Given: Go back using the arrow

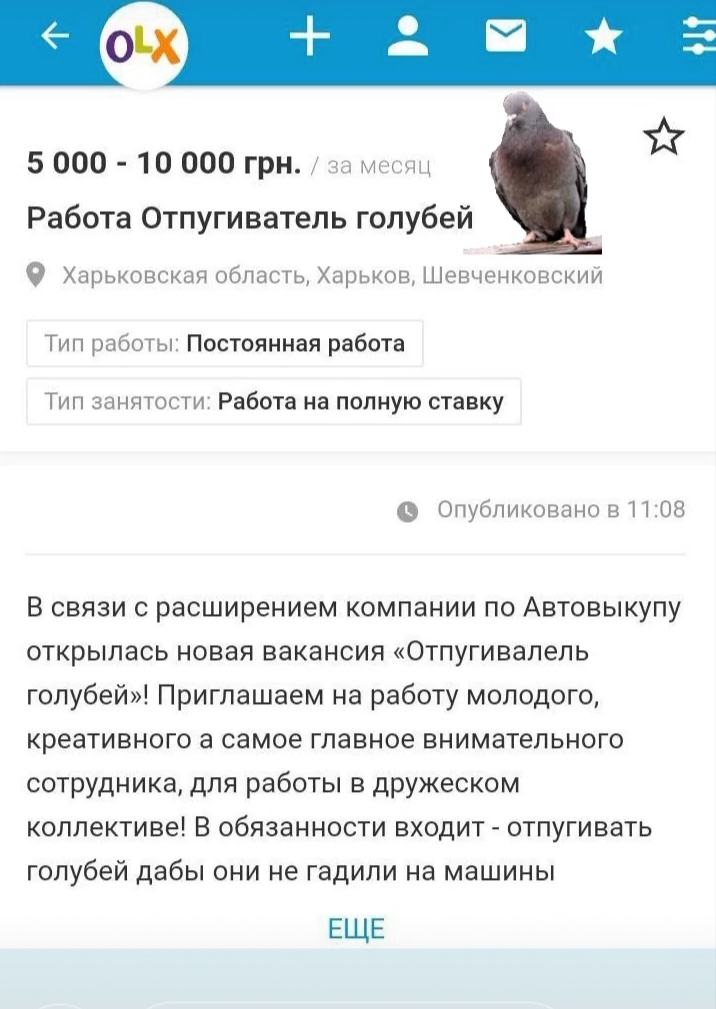Looking at the screenshot, I should click(x=55, y=37).
